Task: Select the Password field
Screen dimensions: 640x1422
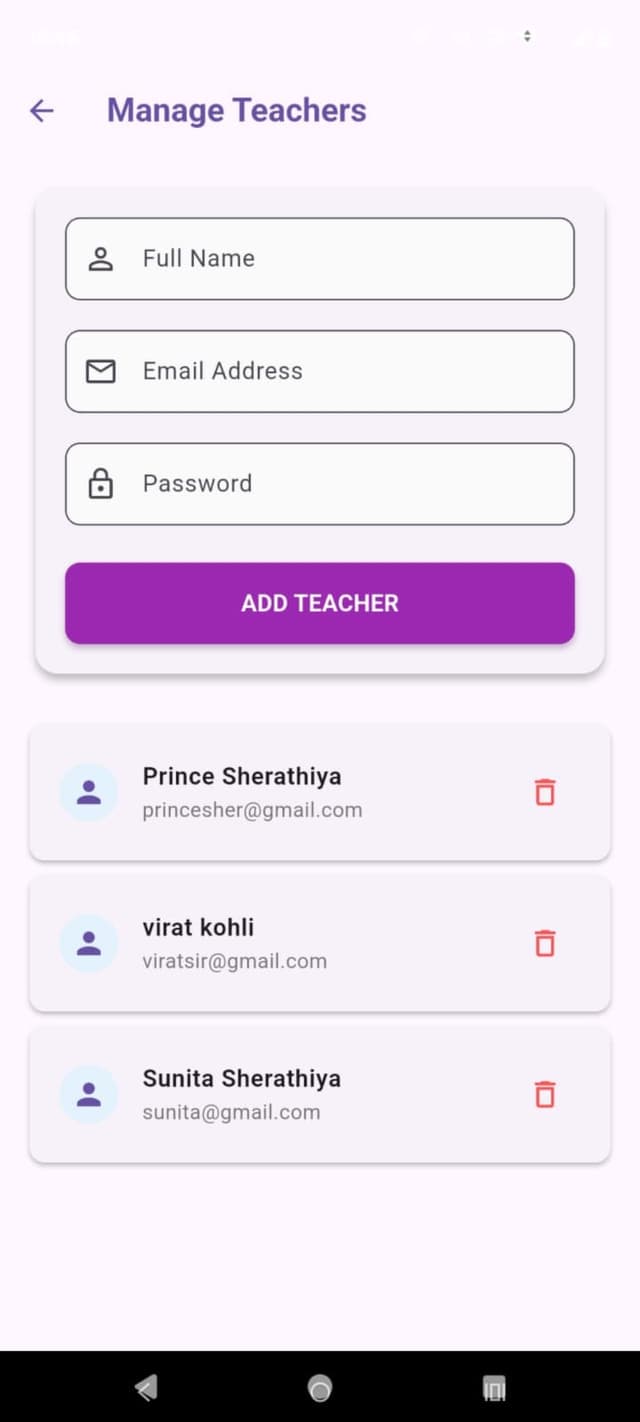Action: (x=320, y=484)
